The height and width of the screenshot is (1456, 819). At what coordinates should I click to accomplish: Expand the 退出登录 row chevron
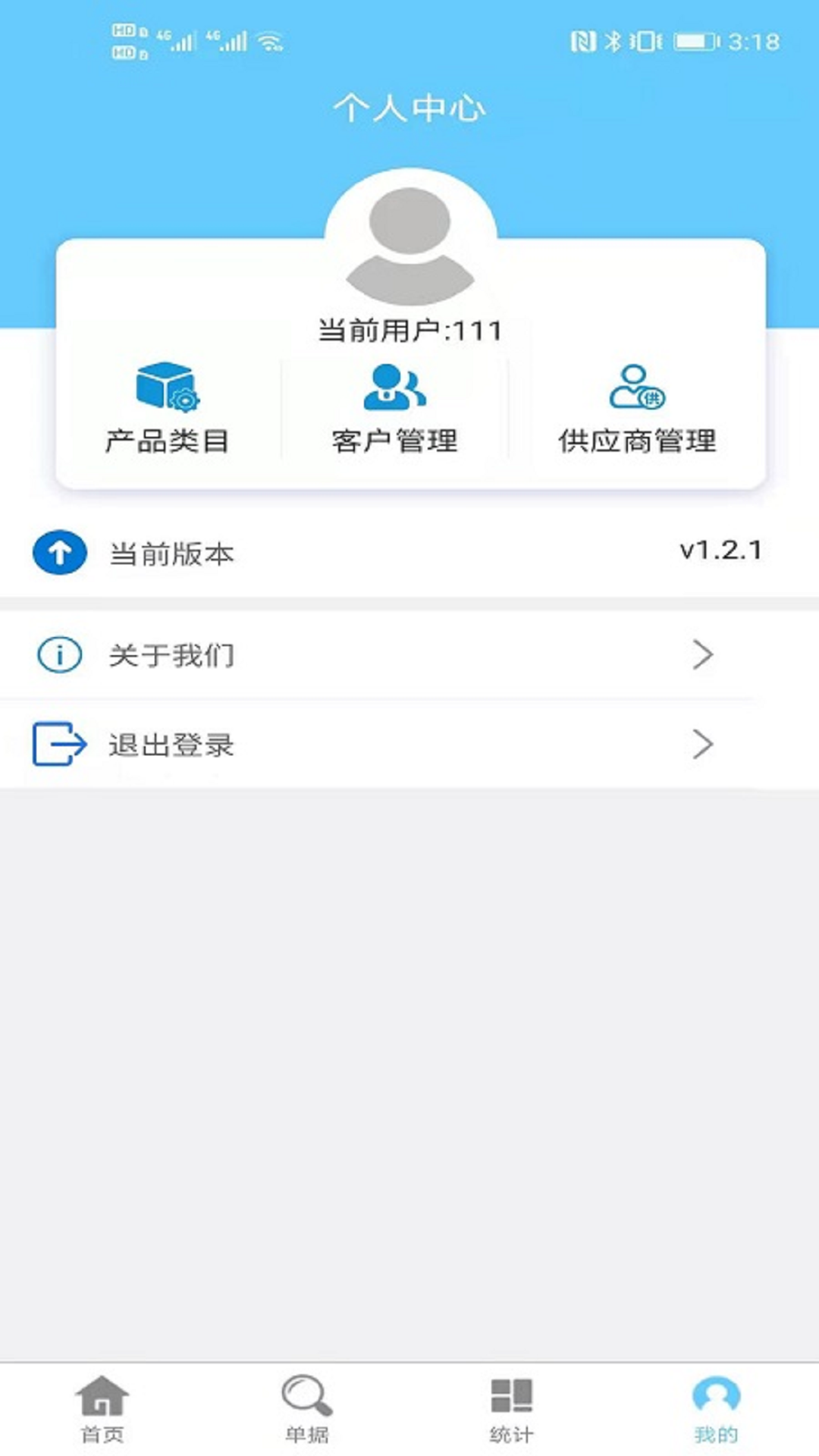(701, 745)
